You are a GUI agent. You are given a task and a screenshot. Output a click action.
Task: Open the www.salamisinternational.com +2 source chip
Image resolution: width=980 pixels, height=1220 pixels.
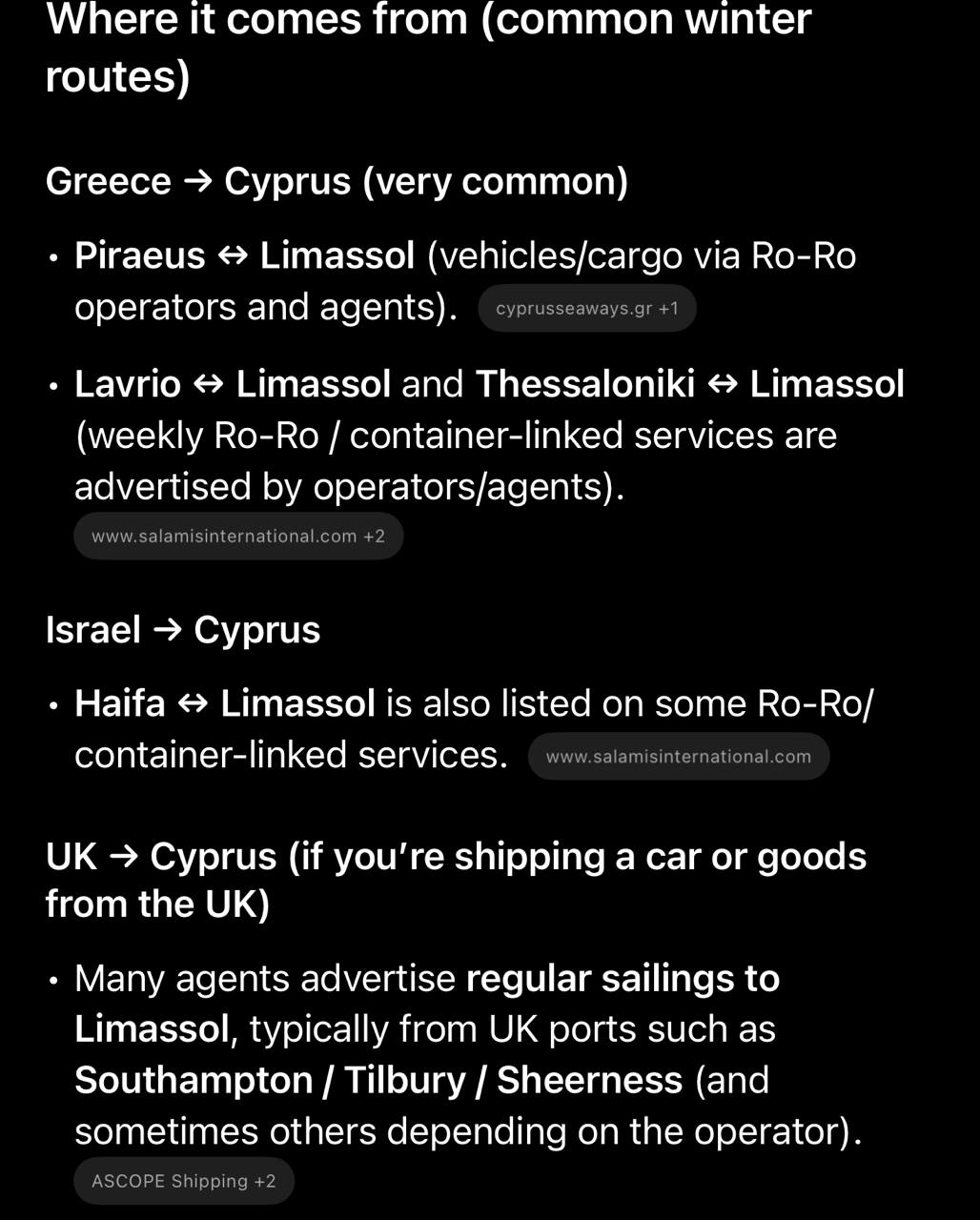[x=238, y=537]
